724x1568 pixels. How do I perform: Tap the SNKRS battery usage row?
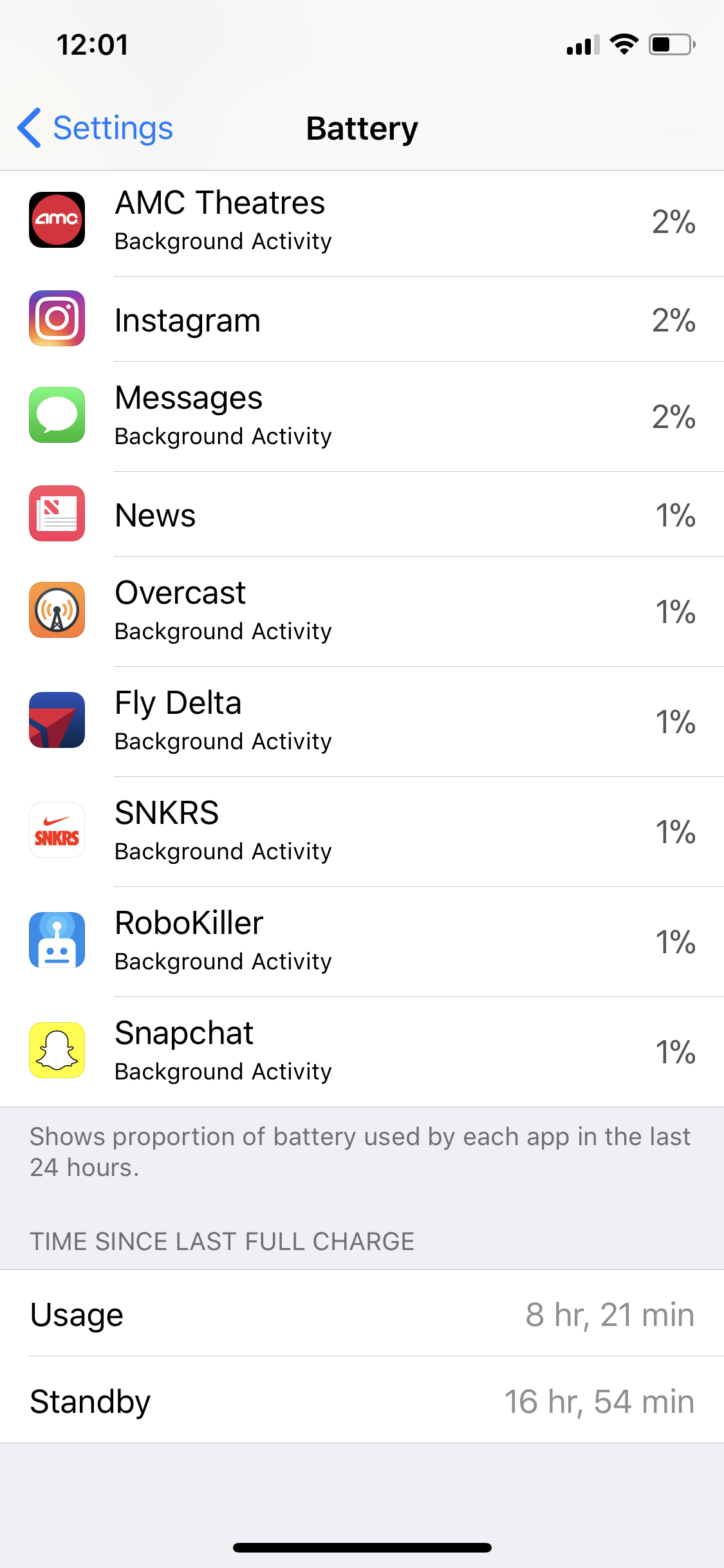coord(362,832)
